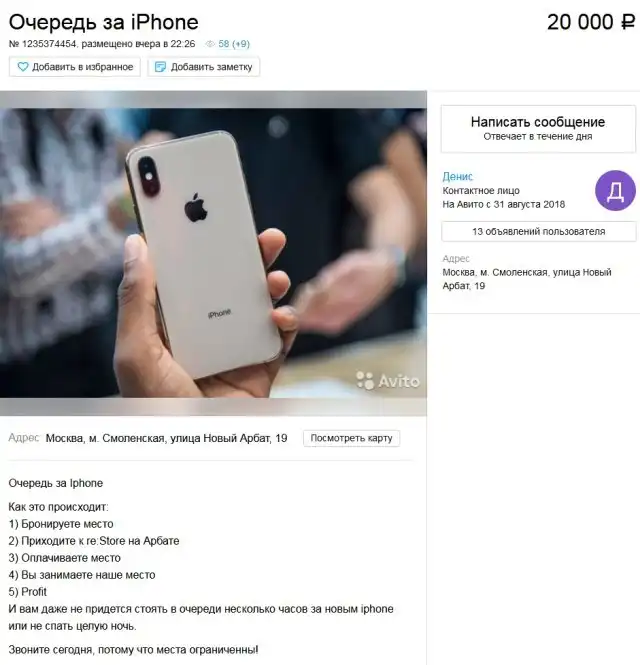Add the listing to favorites

pos(75,67)
